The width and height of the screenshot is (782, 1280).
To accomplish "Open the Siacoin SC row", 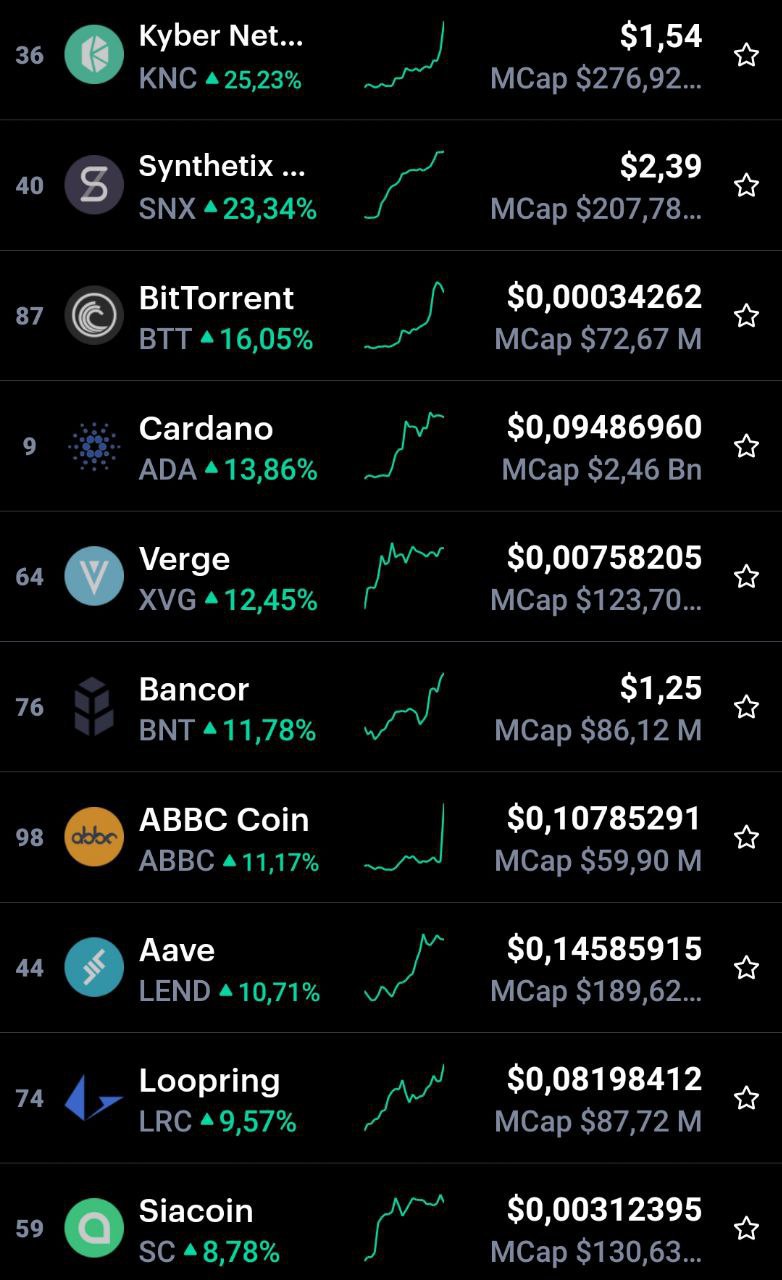I will click(x=391, y=1222).
